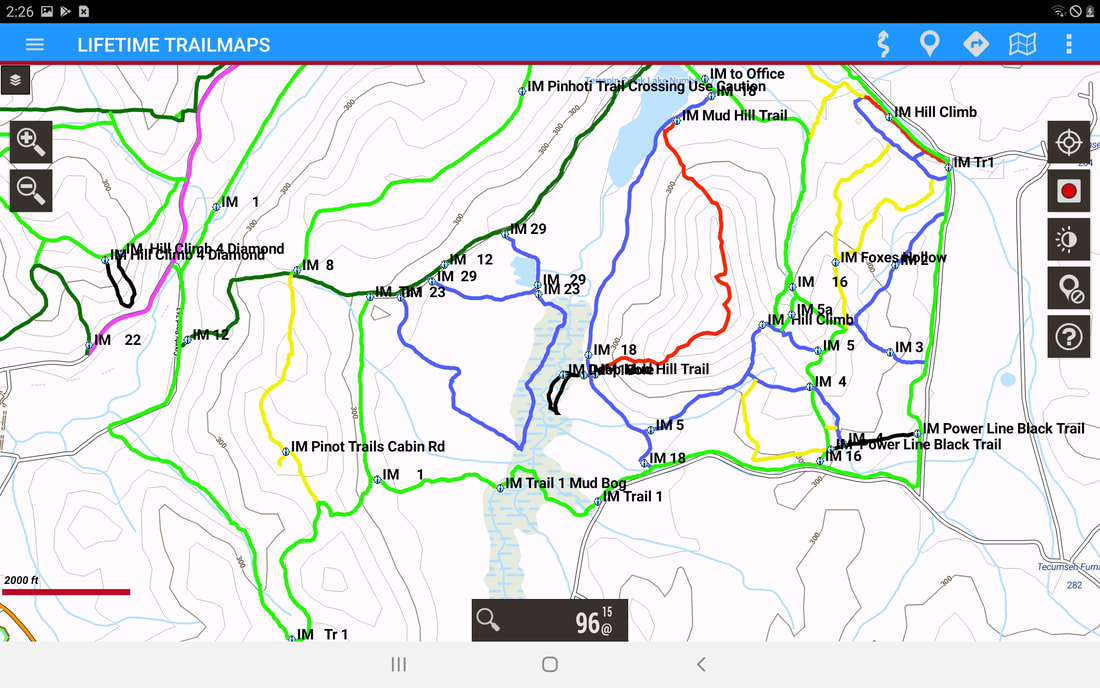Screen dimensions: 1100x688
Task: Open the waypoints pin icon
Action: 930,45
